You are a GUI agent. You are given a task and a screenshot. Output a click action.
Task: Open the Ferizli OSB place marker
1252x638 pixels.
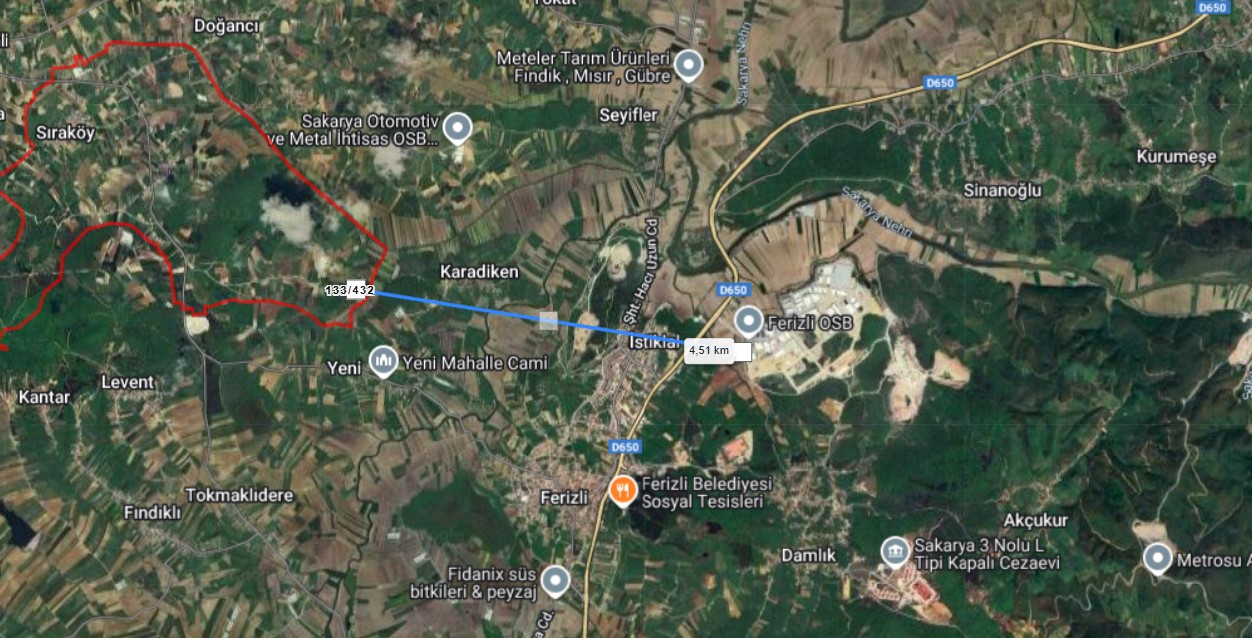click(748, 320)
